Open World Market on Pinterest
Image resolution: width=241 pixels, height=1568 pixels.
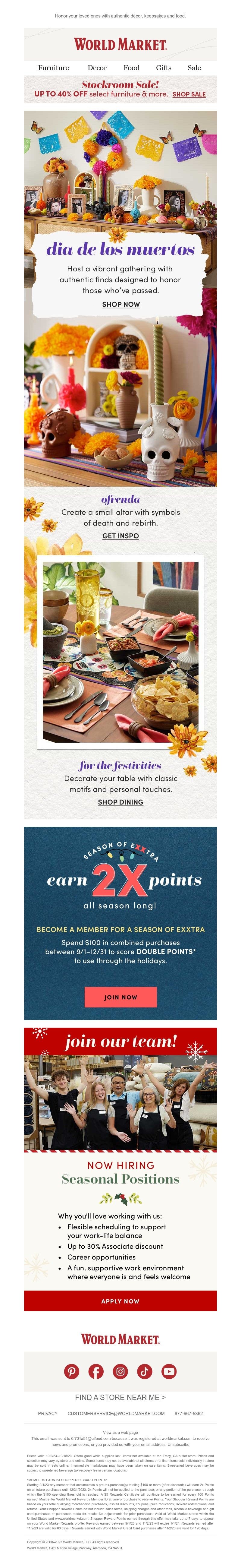coord(72,1371)
